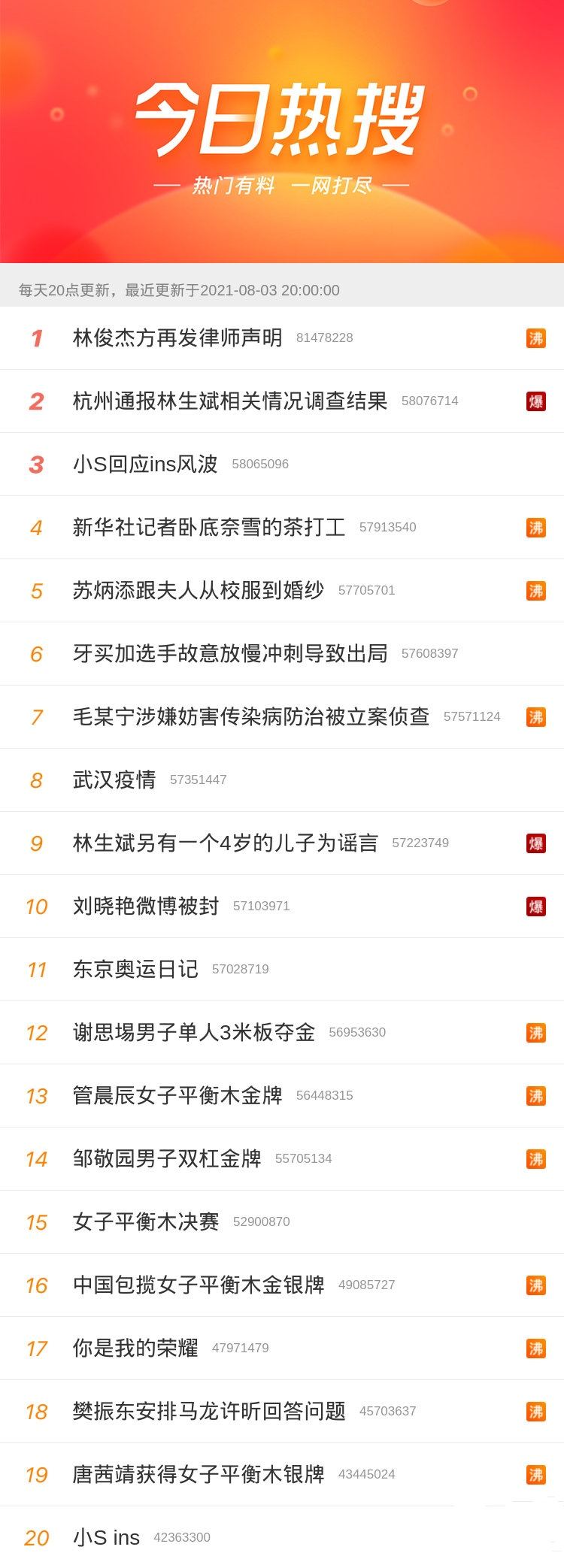View 唐茜靖获得女子平衡木银牌
The width and height of the screenshot is (564, 1568).
(x=199, y=1475)
